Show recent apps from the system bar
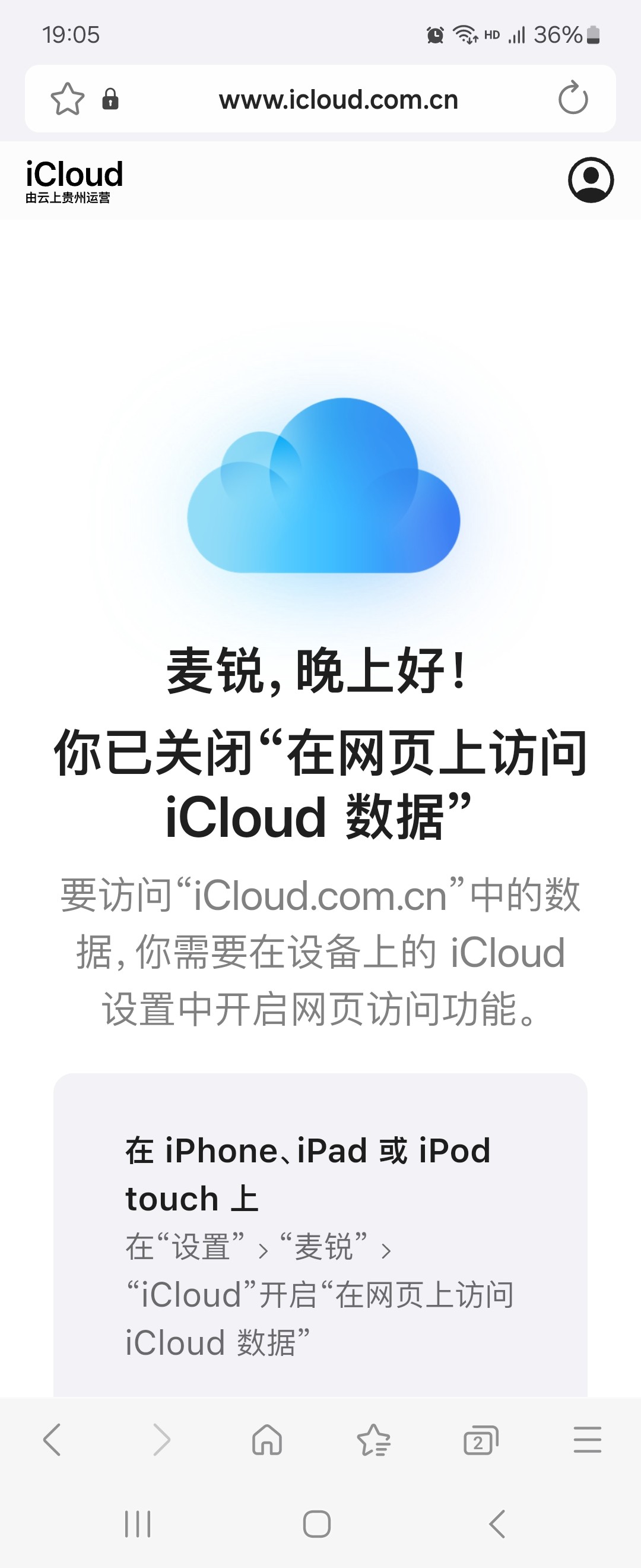This screenshot has height=1568, width=641. tap(138, 1524)
